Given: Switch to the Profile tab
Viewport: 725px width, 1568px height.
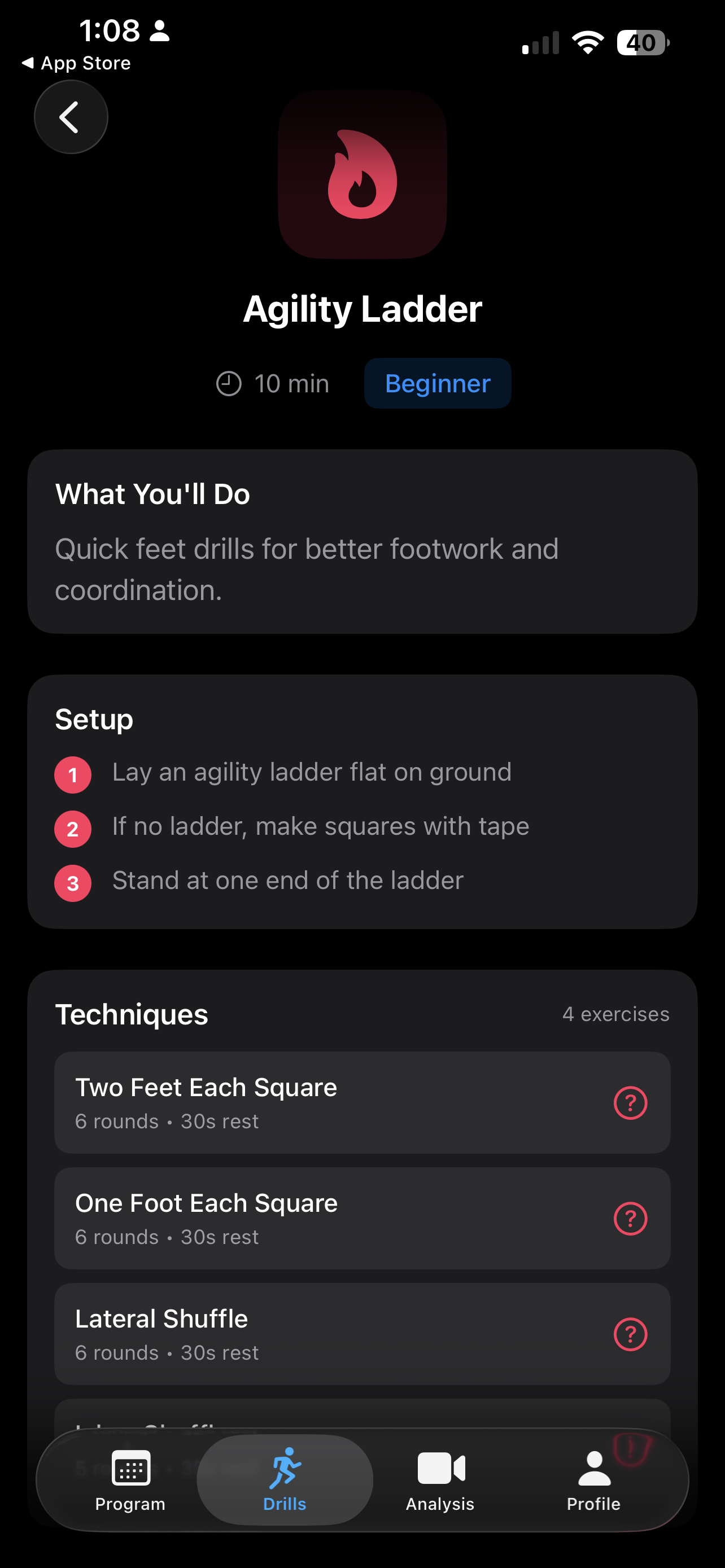Looking at the screenshot, I should pyautogui.click(x=593, y=1485).
